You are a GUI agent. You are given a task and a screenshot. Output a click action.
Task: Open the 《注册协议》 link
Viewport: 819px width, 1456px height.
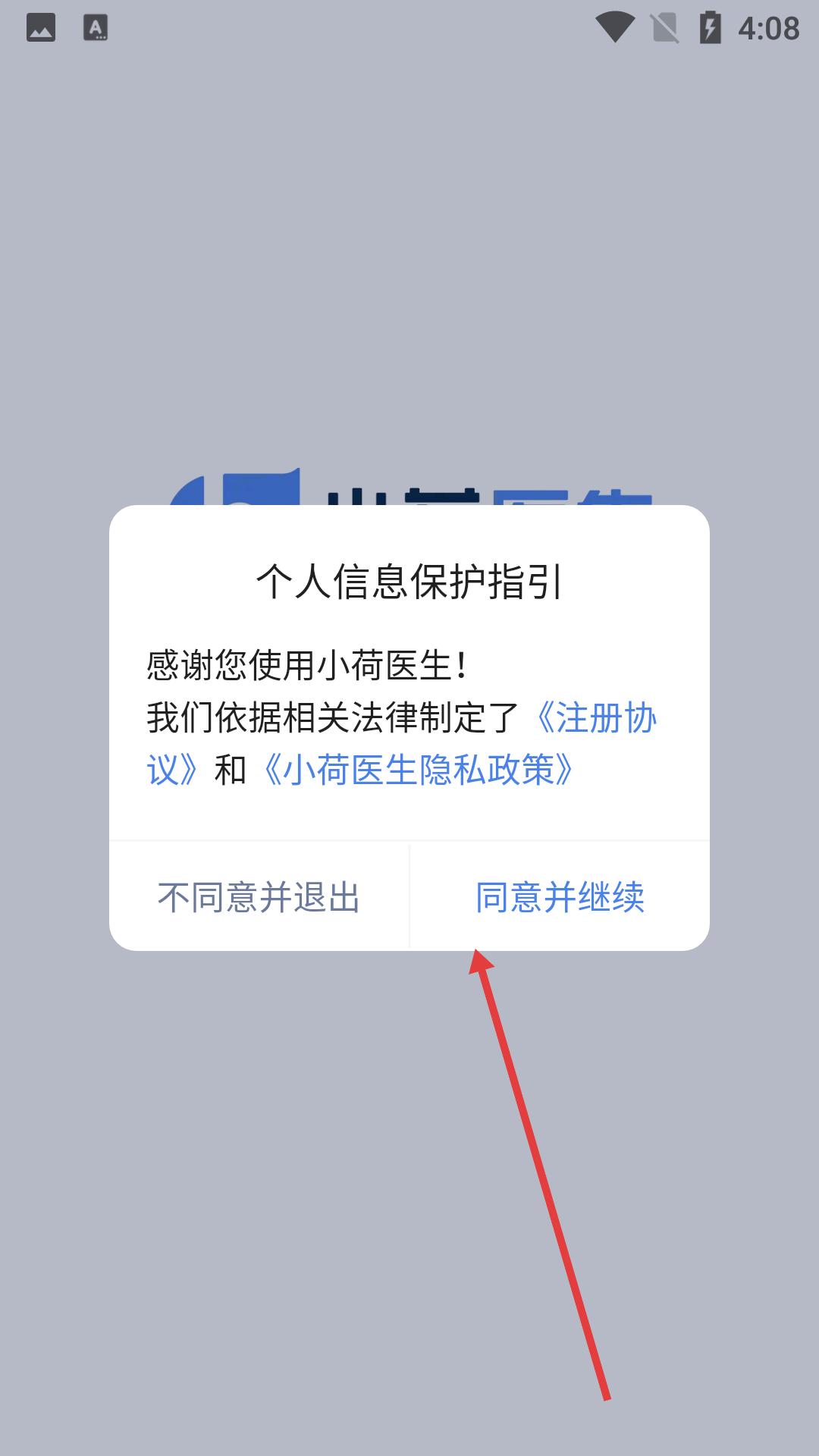click(596, 718)
